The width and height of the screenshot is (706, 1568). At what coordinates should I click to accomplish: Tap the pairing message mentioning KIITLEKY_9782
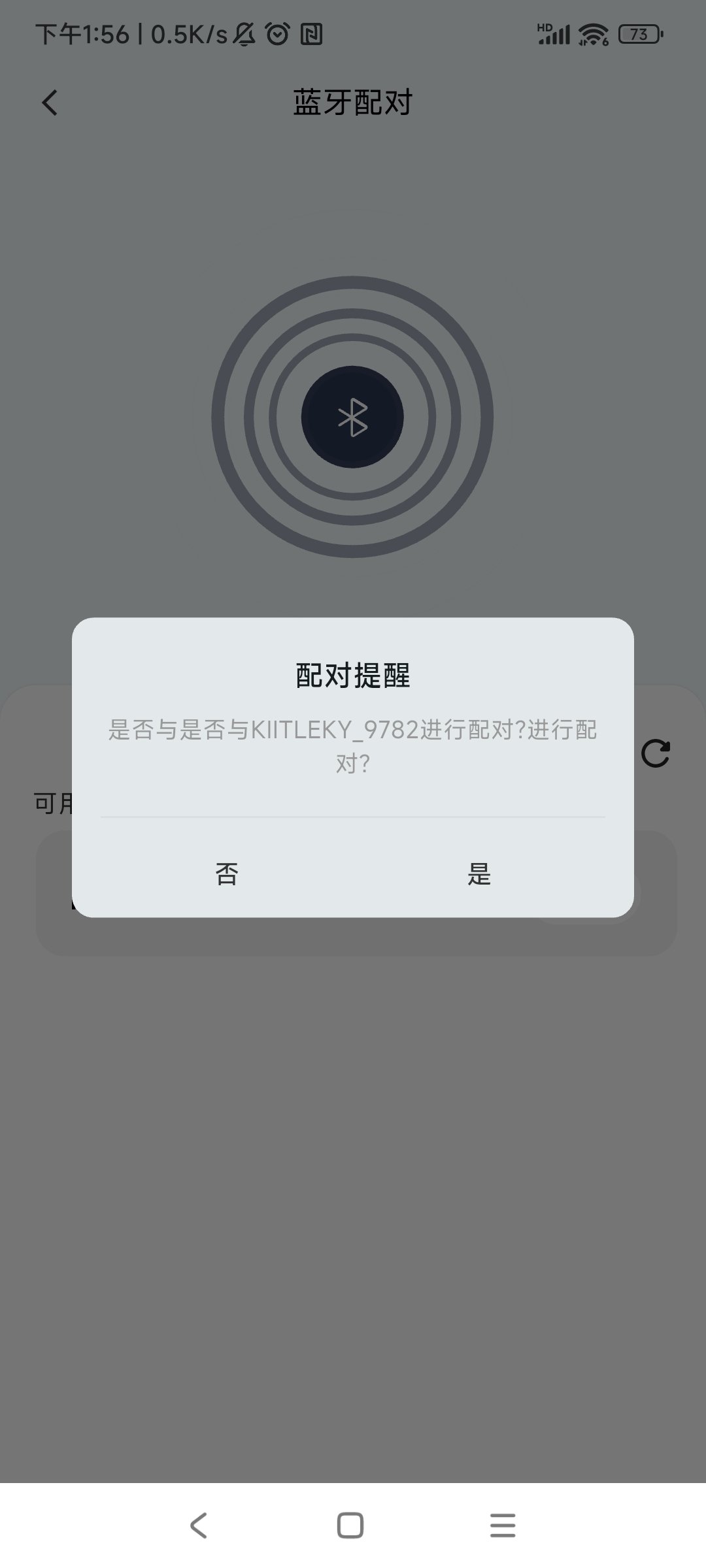pos(352,747)
